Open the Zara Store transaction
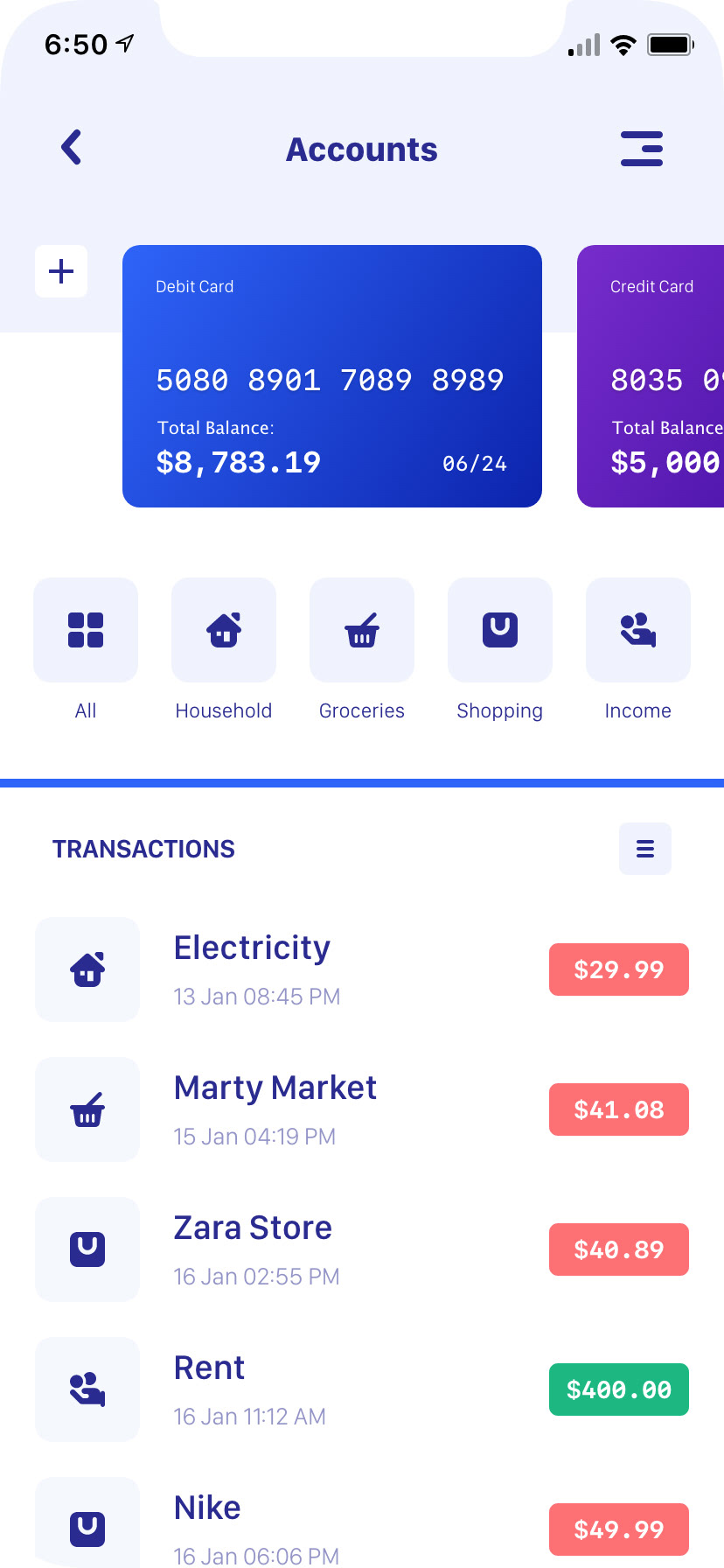This screenshot has height=1568, width=724. 362,1249
